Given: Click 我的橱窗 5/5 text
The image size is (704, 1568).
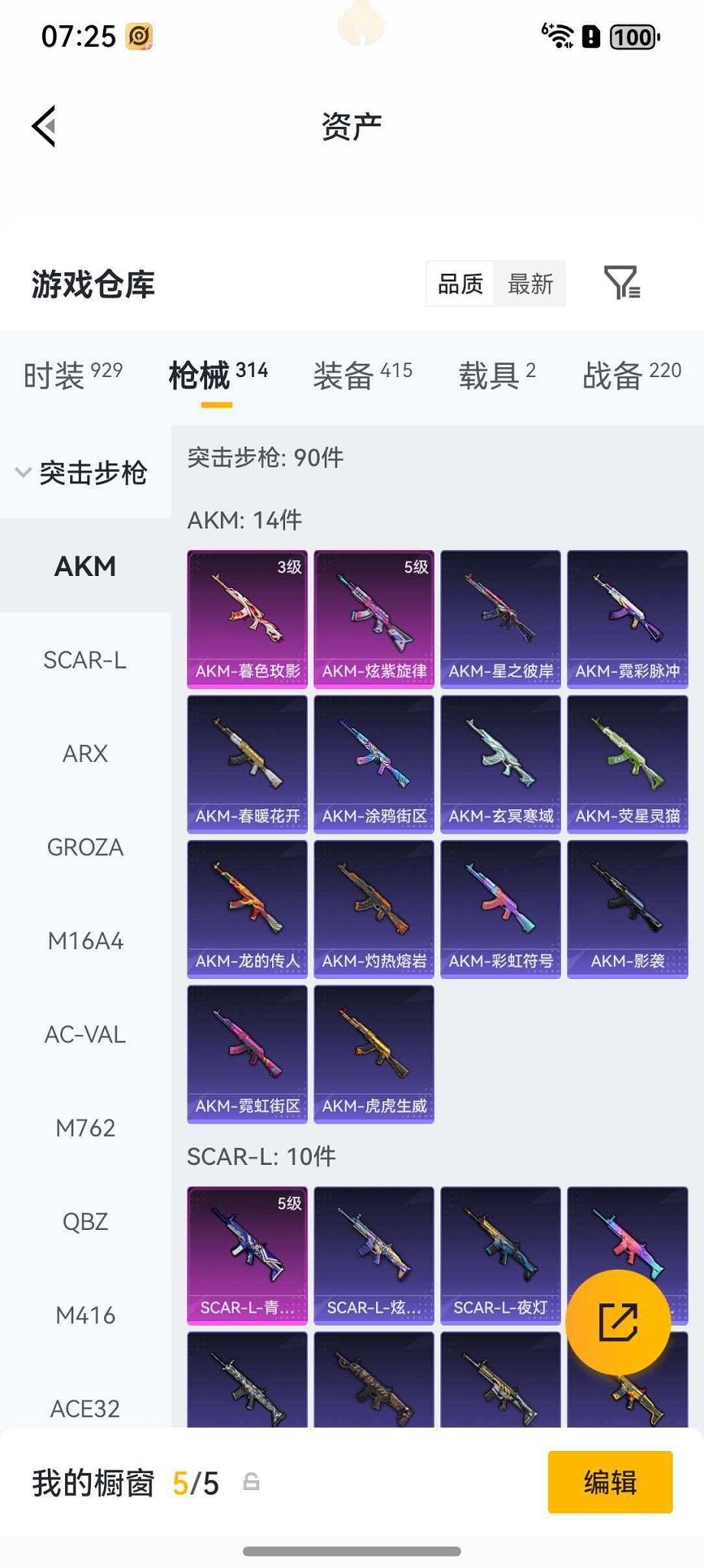Looking at the screenshot, I should (x=122, y=1482).
